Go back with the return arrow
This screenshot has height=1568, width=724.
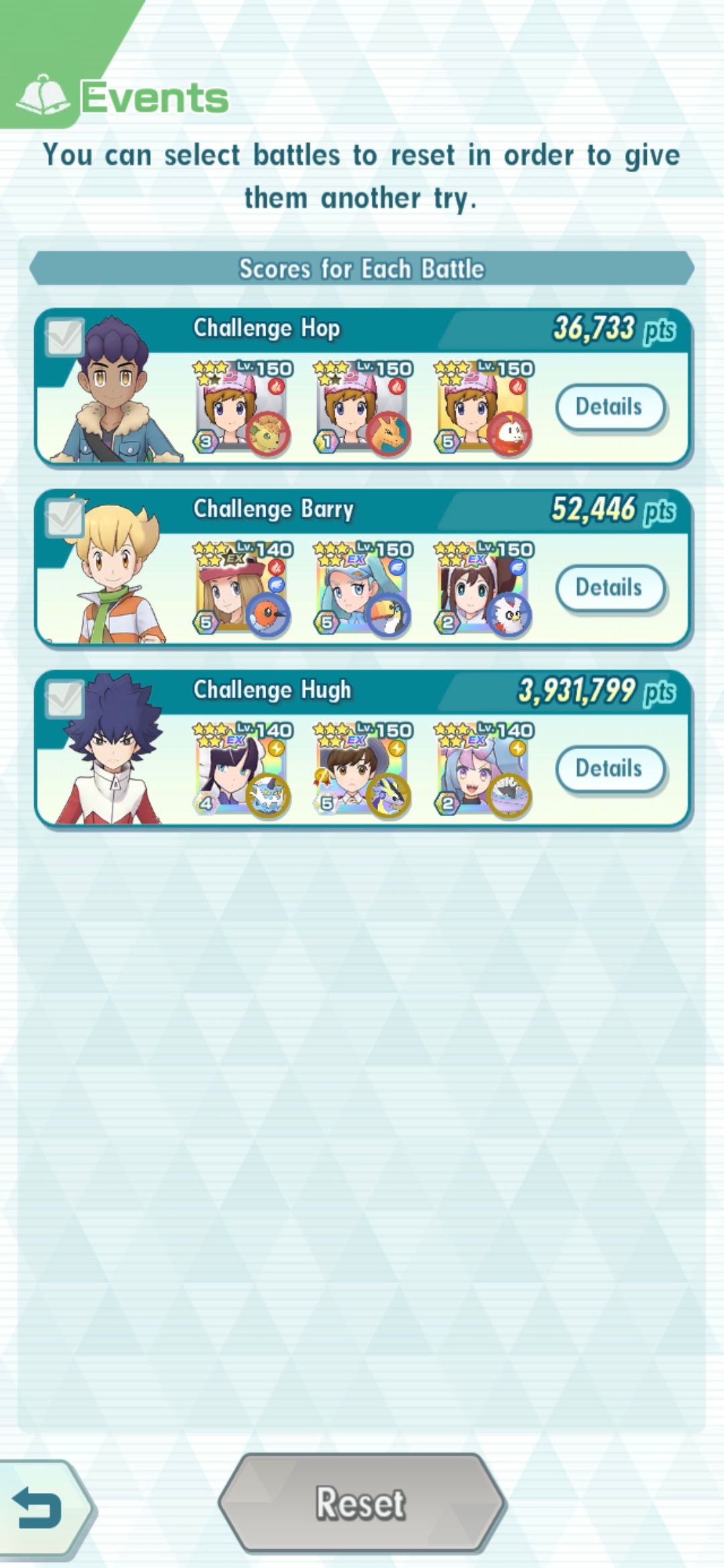click(x=39, y=1508)
